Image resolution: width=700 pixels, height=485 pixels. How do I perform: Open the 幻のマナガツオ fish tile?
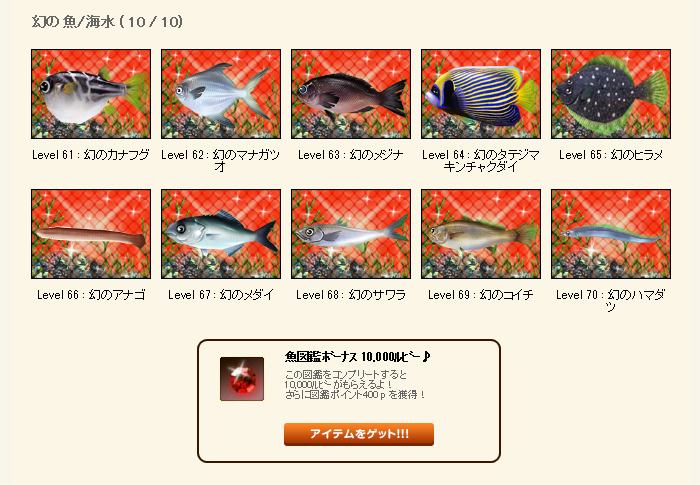point(221,94)
